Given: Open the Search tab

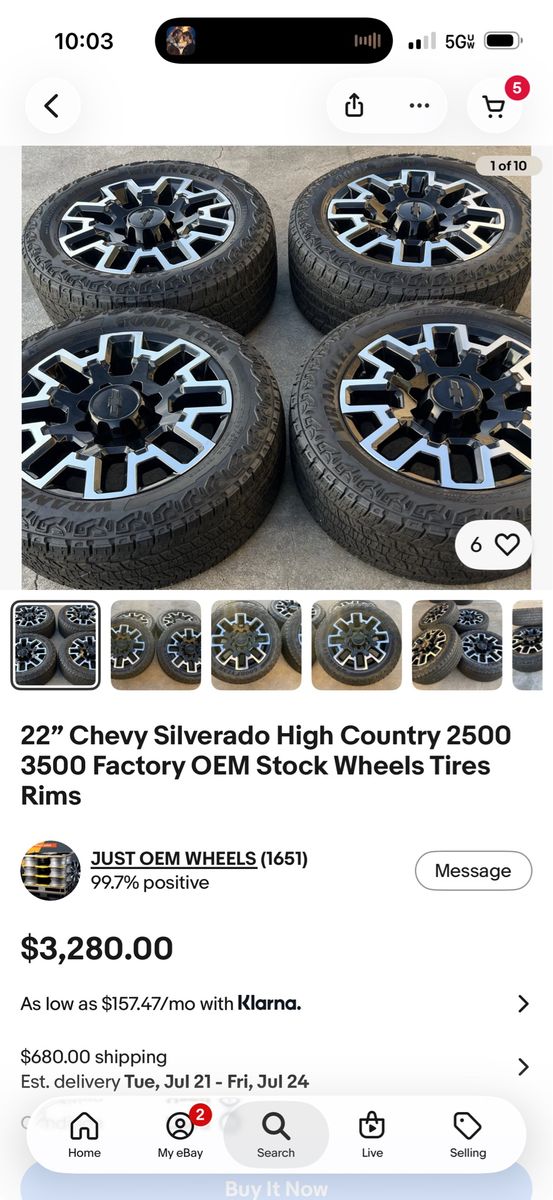Looking at the screenshot, I should coord(276,1135).
